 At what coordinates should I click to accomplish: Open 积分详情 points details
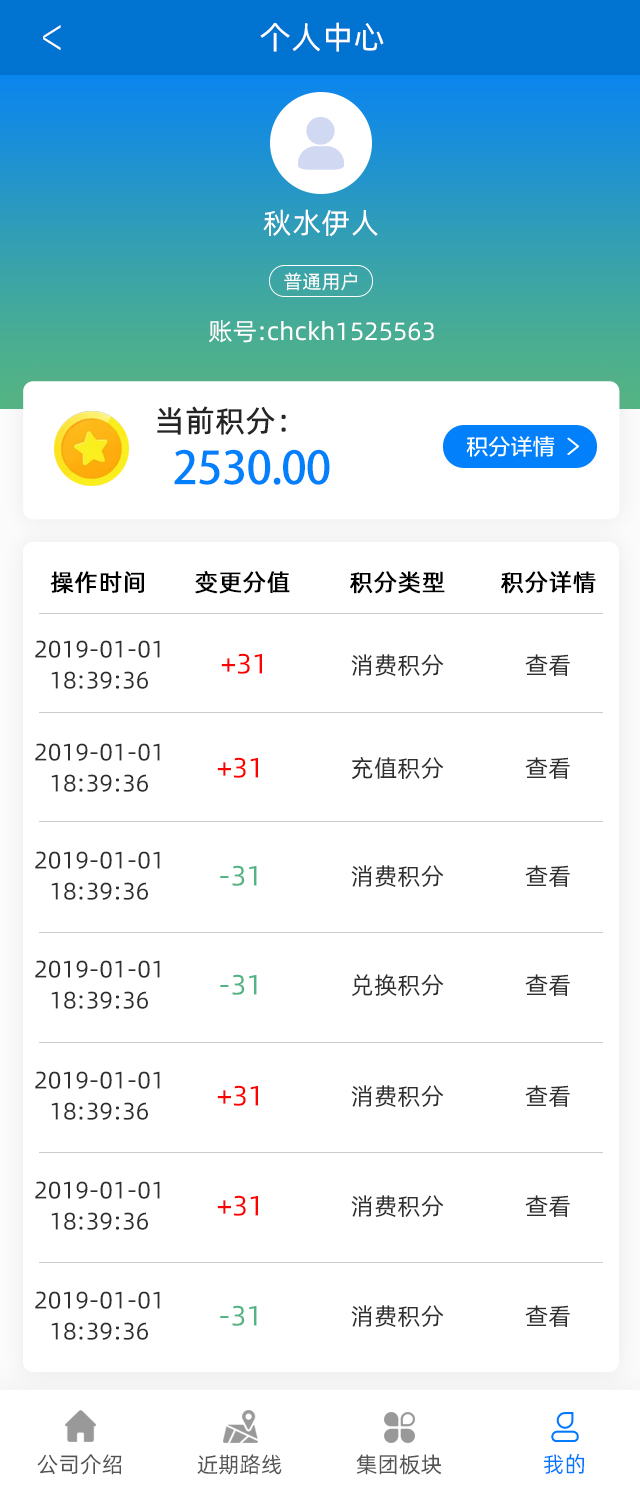(x=520, y=447)
